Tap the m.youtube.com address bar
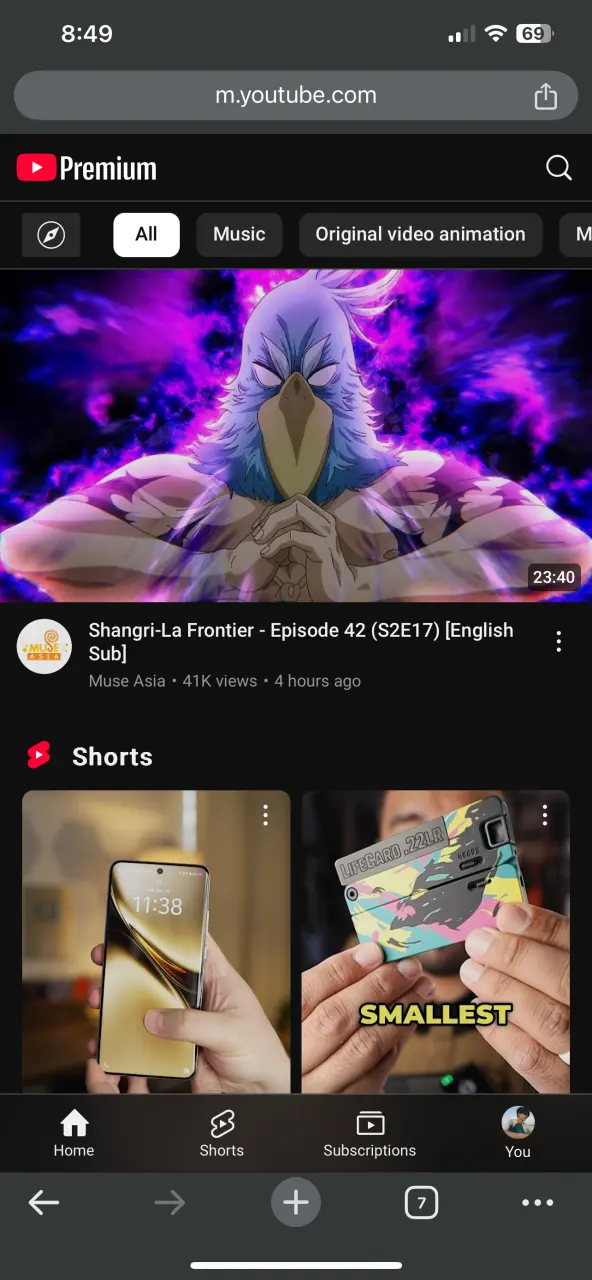592x1280 pixels. 296,96
